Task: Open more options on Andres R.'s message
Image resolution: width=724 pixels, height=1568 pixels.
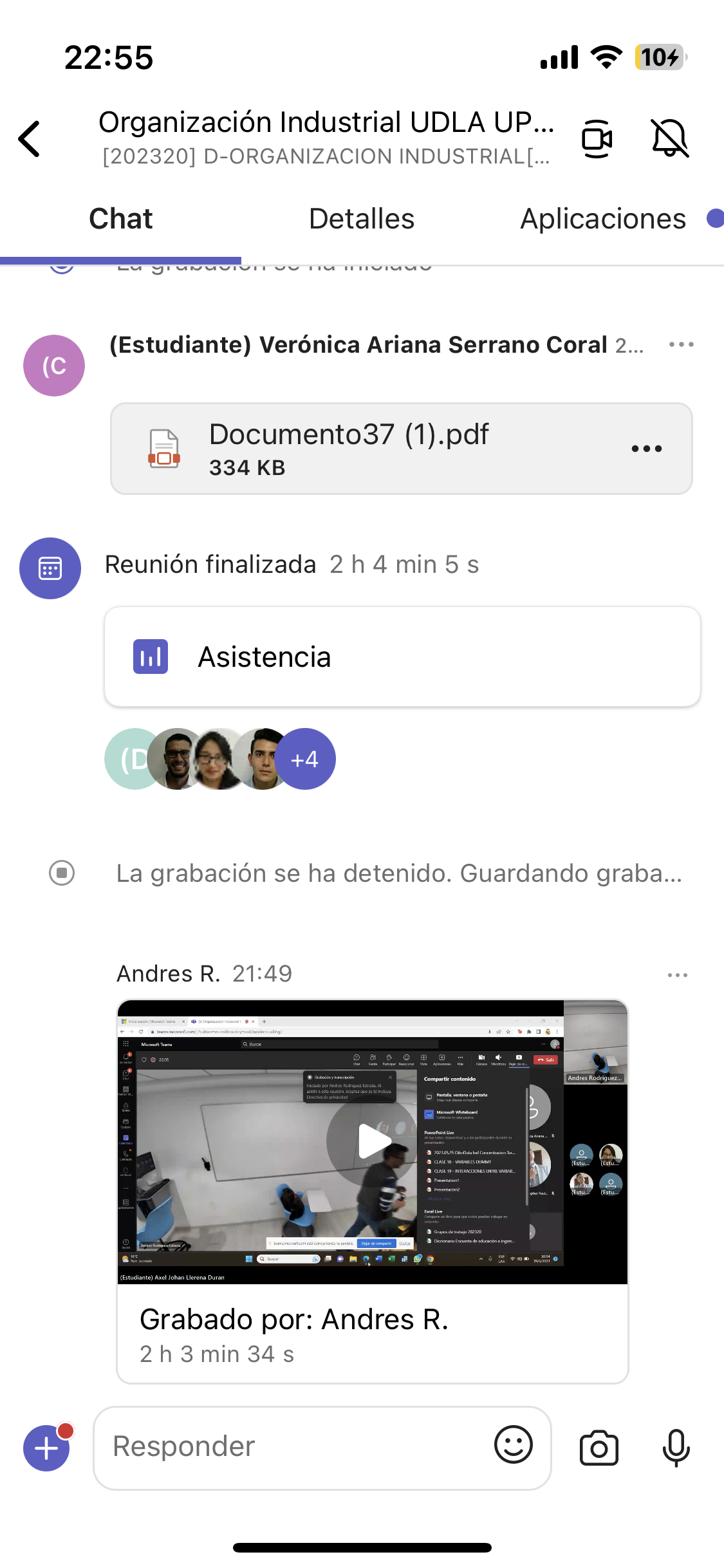Action: click(x=677, y=975)
